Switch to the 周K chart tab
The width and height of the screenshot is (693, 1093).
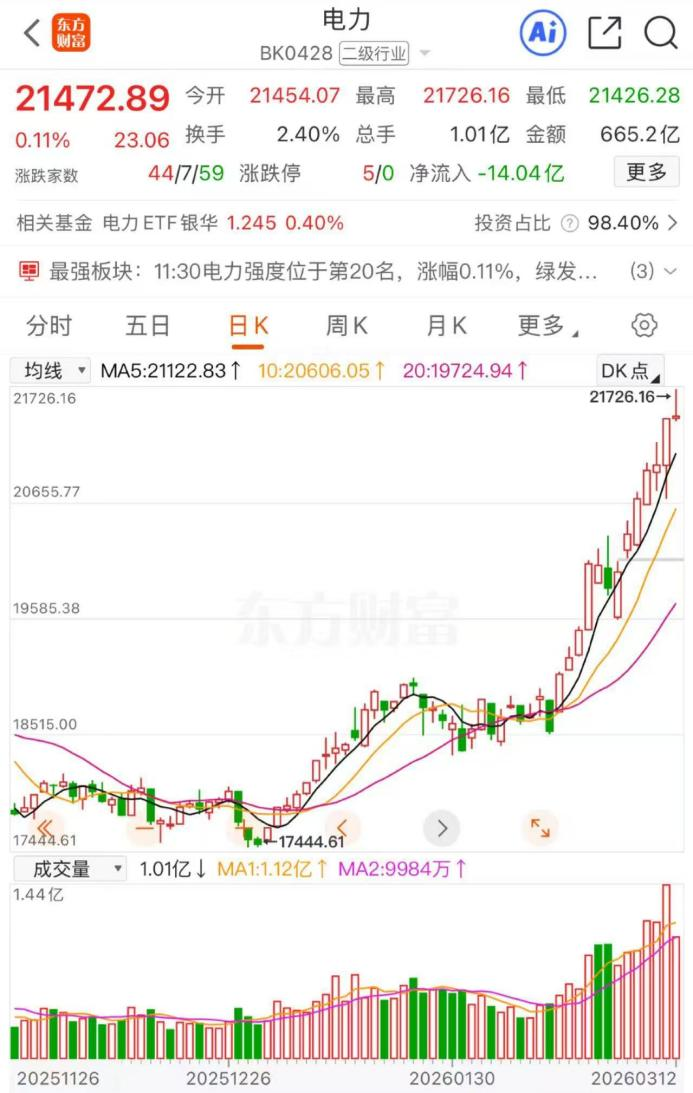click(x=346, y=325)
